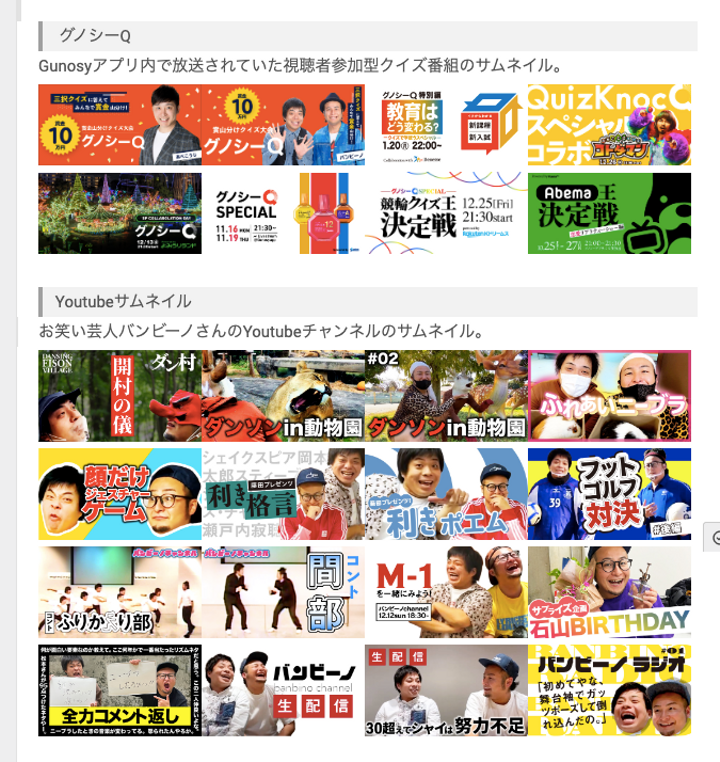Open the 30超えてシャイは努力不足 thumbnail
The image size is (720, 762).
click(446, 690)
